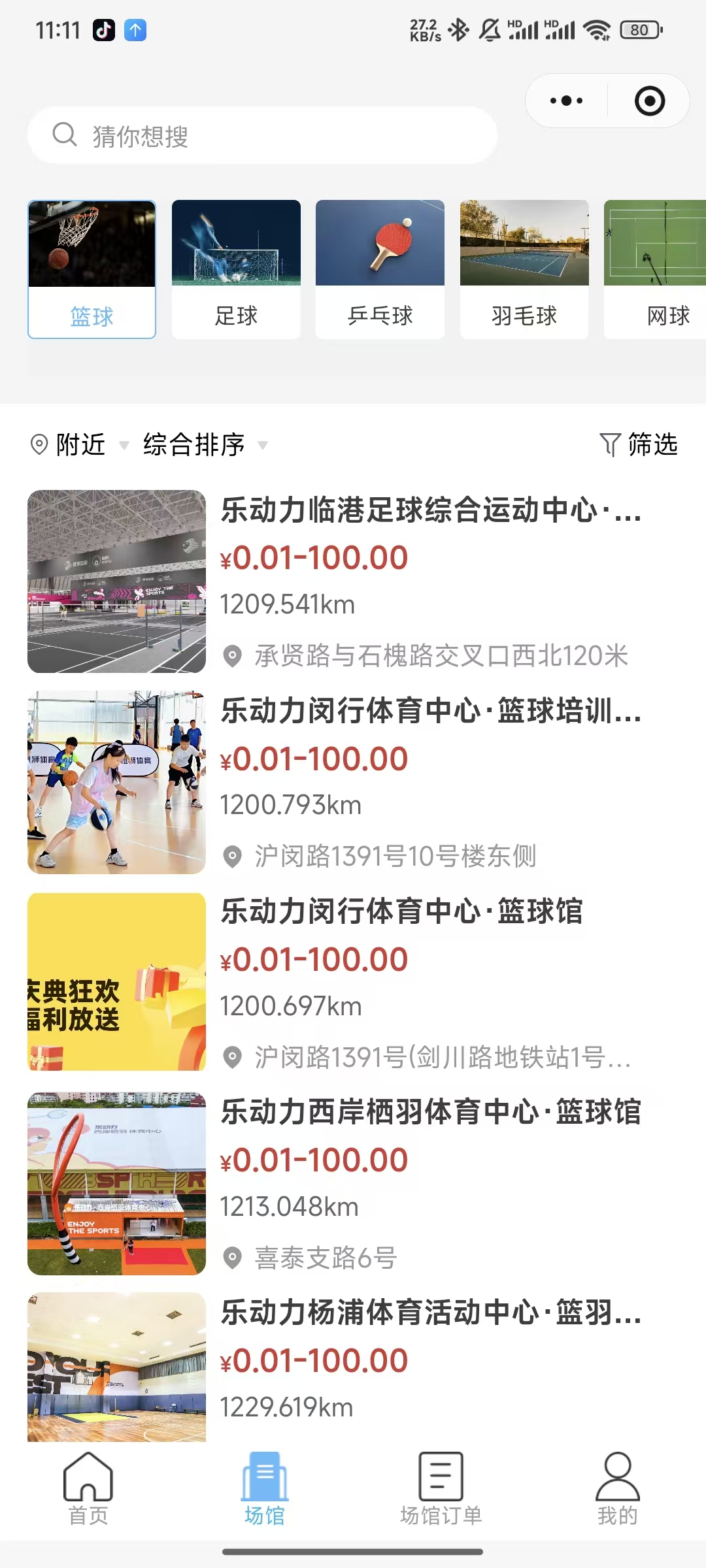The image size is (706, 1568).
Task: Choose the 足球 sport category
Action: click(236, 269)
